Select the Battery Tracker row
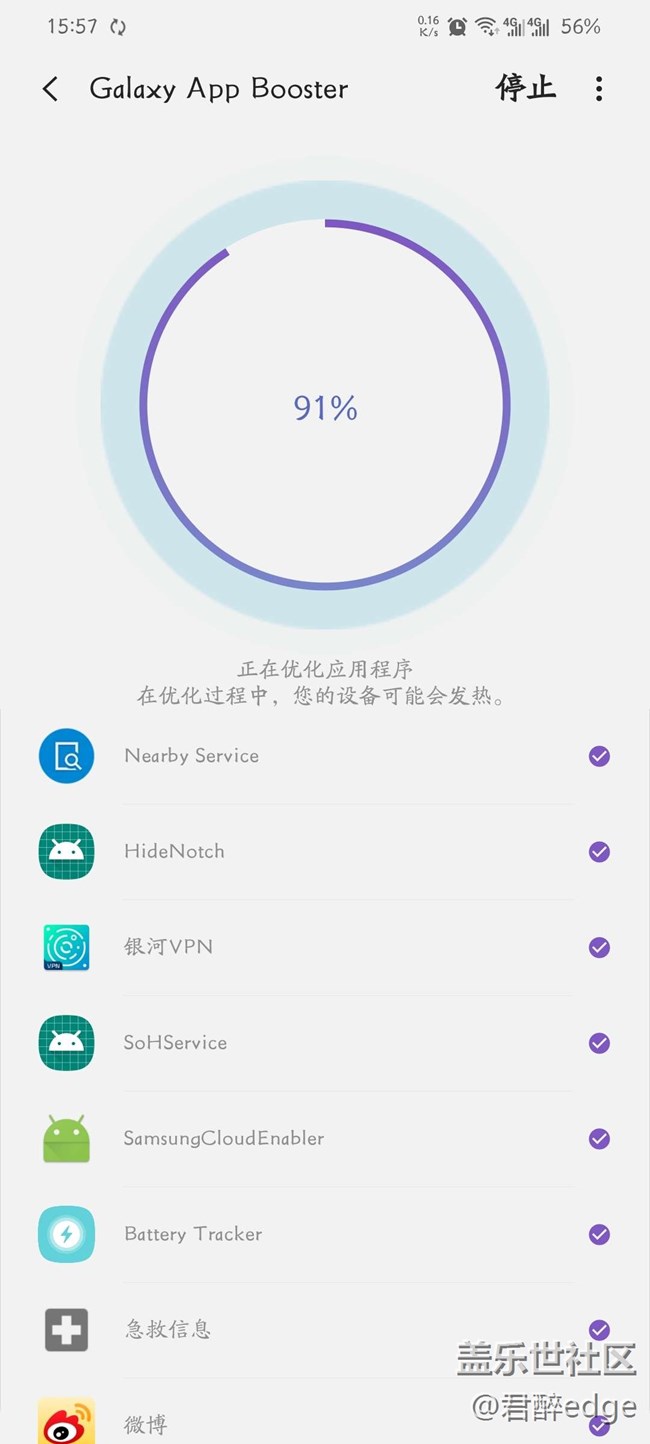 pos(325,1235)
